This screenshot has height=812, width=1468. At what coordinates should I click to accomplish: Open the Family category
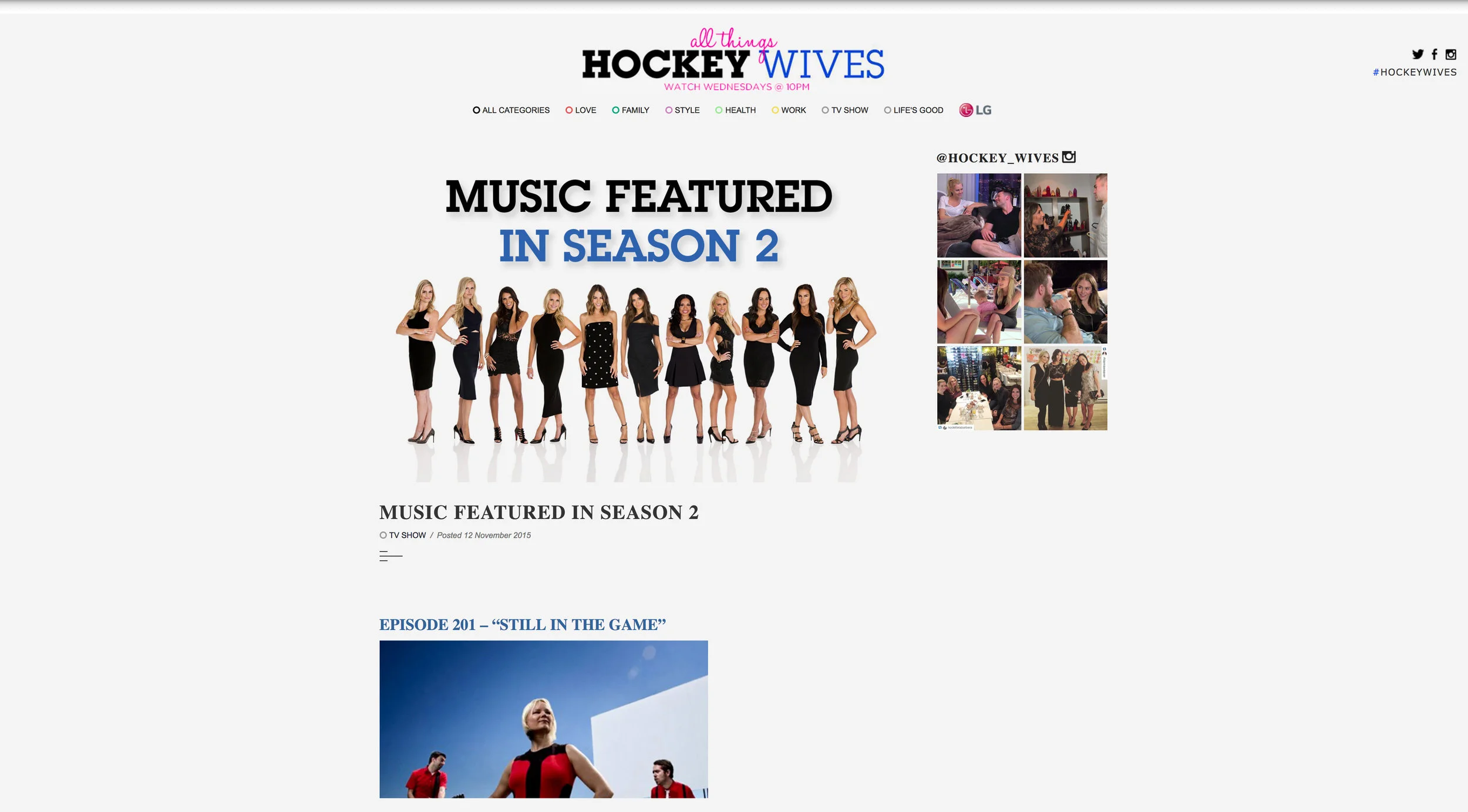[631, 110]
